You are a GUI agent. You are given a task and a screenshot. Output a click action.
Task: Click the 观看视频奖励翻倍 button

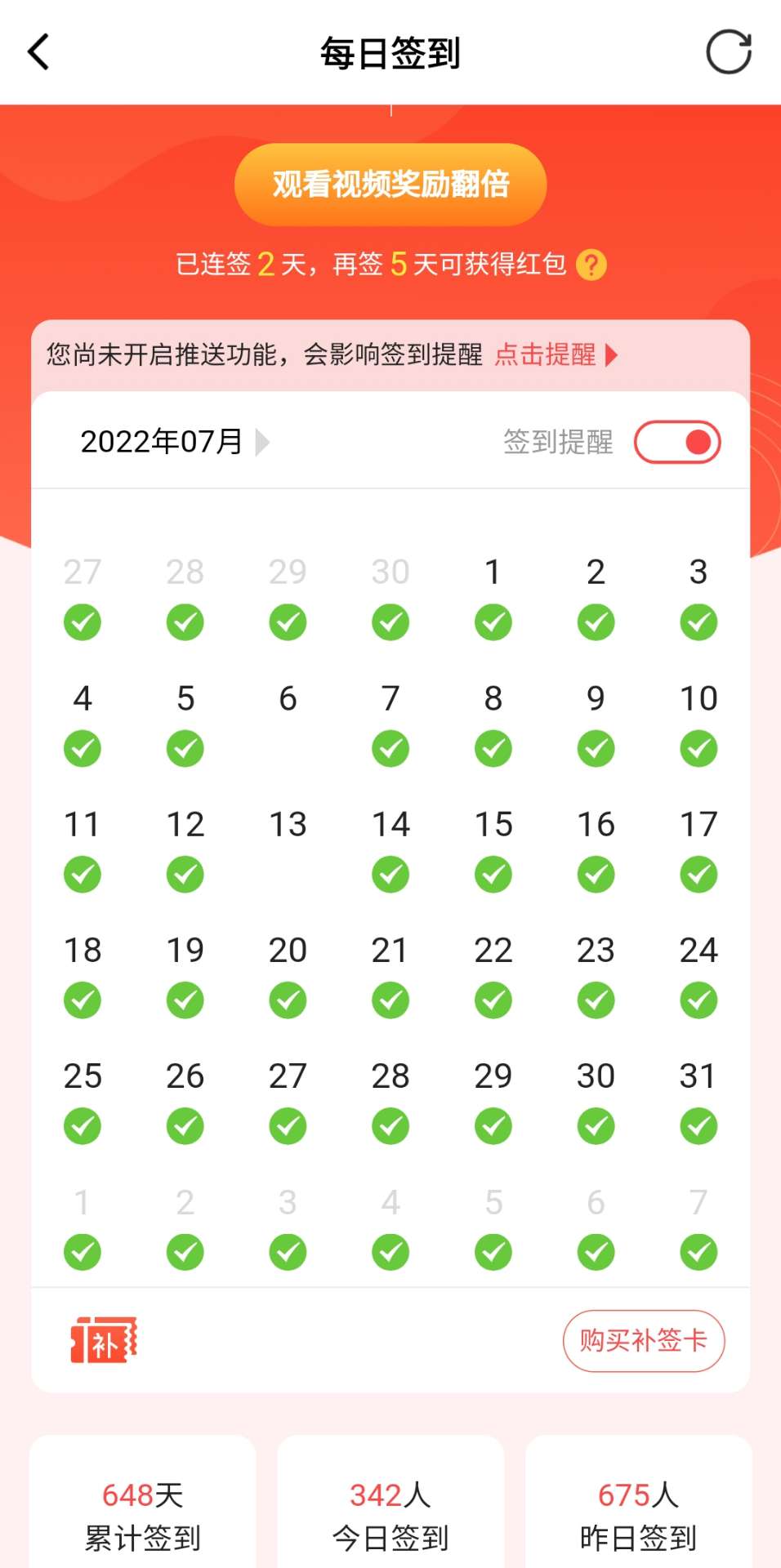point(390,185)
